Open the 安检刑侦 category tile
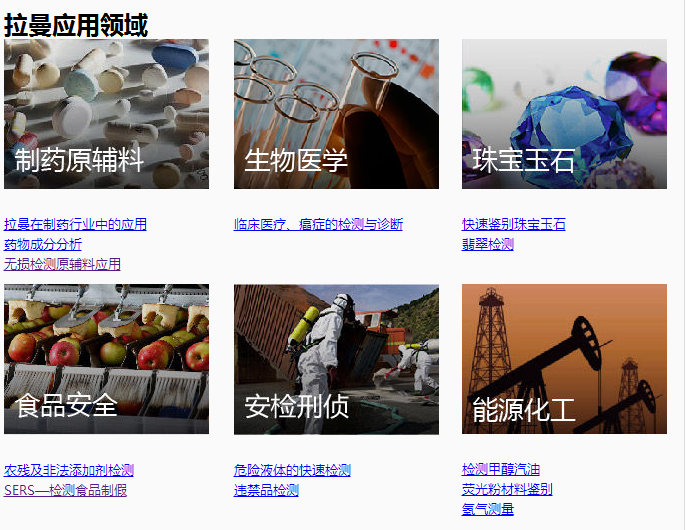 coord(336,359)
